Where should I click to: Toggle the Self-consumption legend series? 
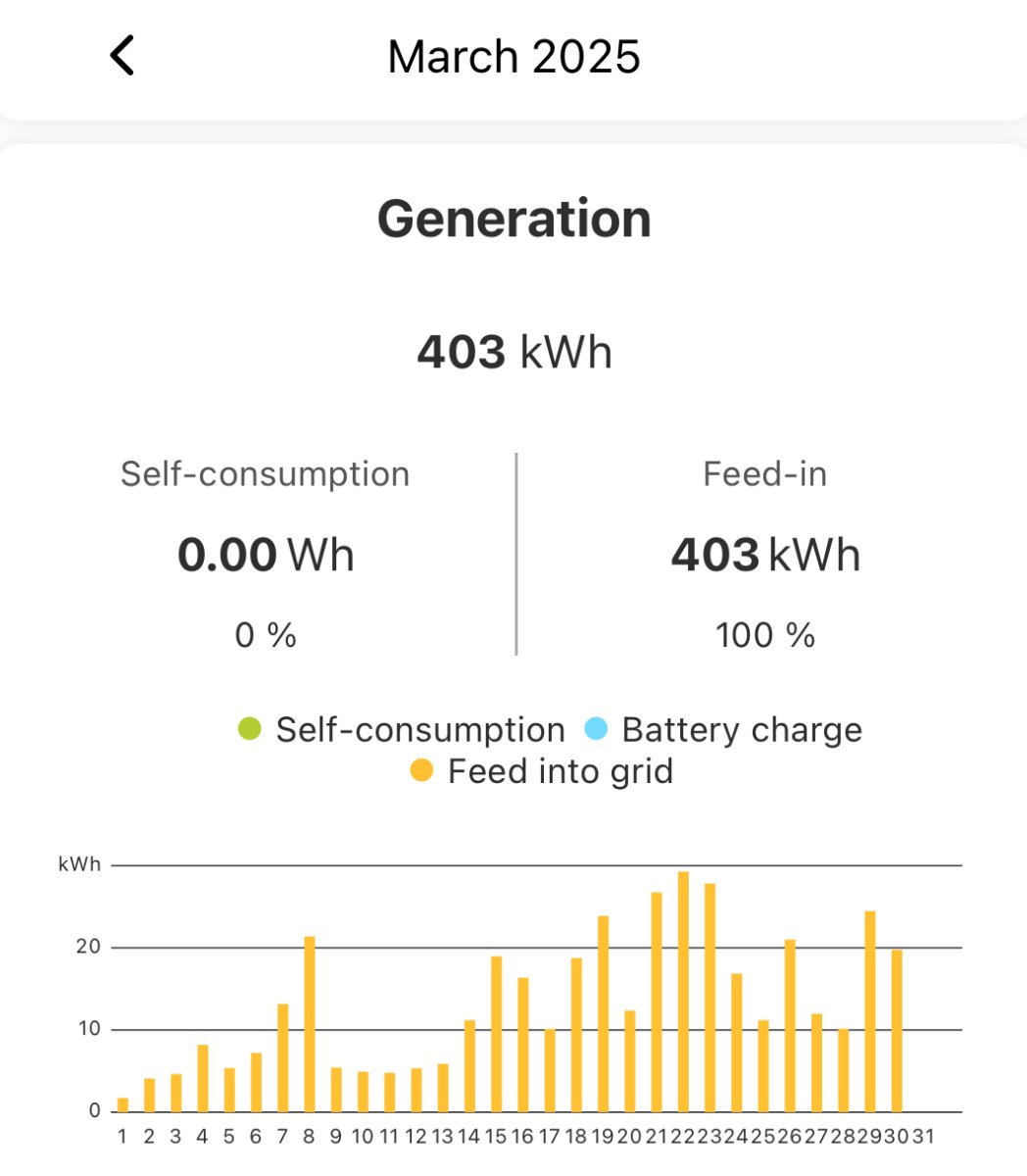pos(403,730)
